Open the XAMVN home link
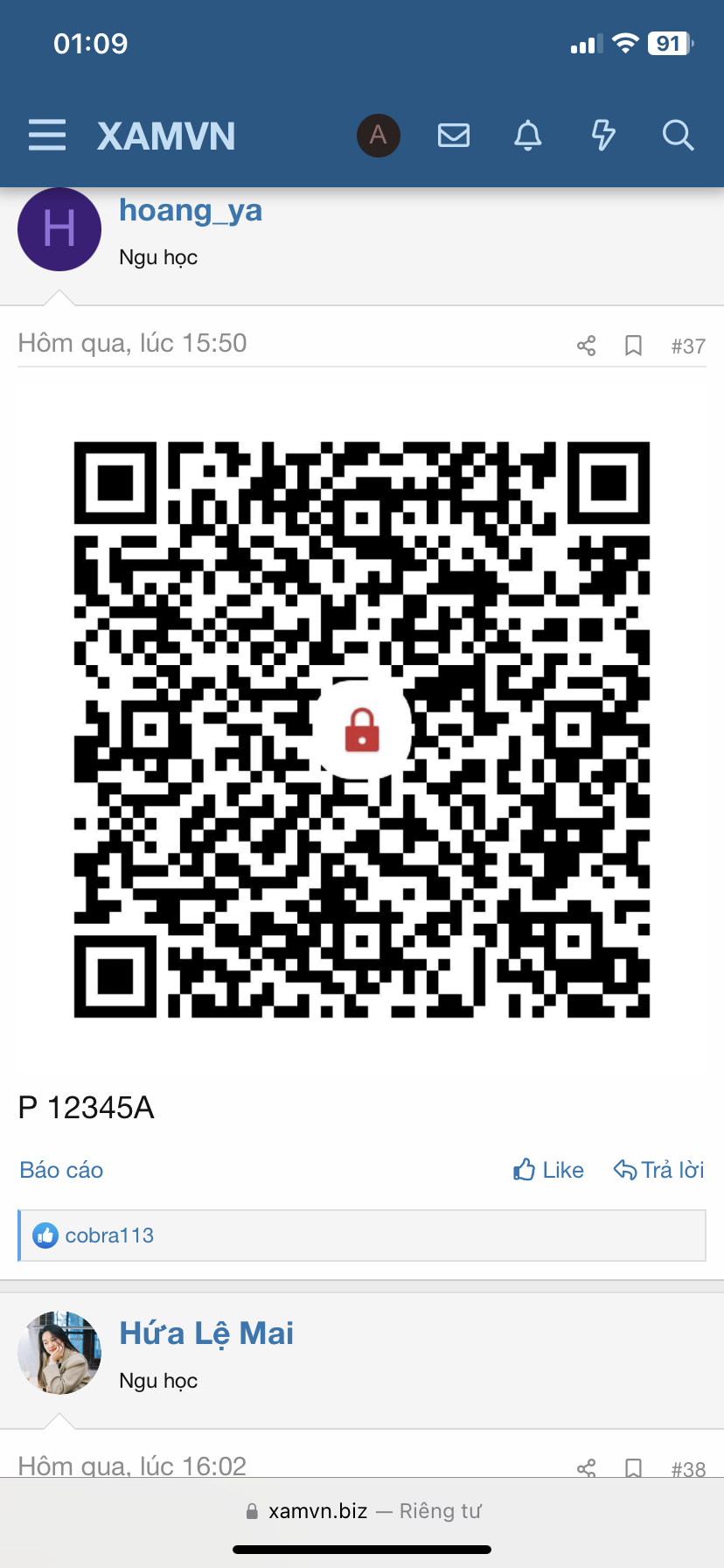 pos(166,136)
